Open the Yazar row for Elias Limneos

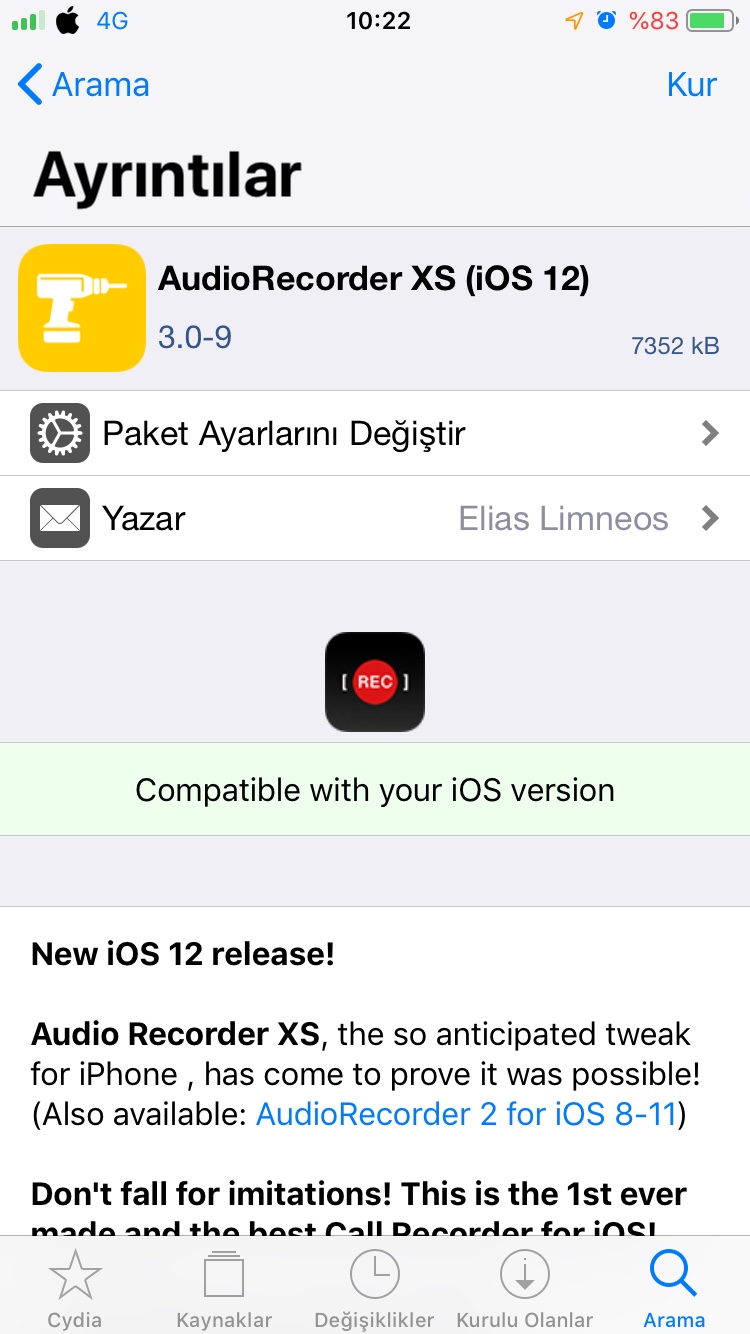pos(375,518)
